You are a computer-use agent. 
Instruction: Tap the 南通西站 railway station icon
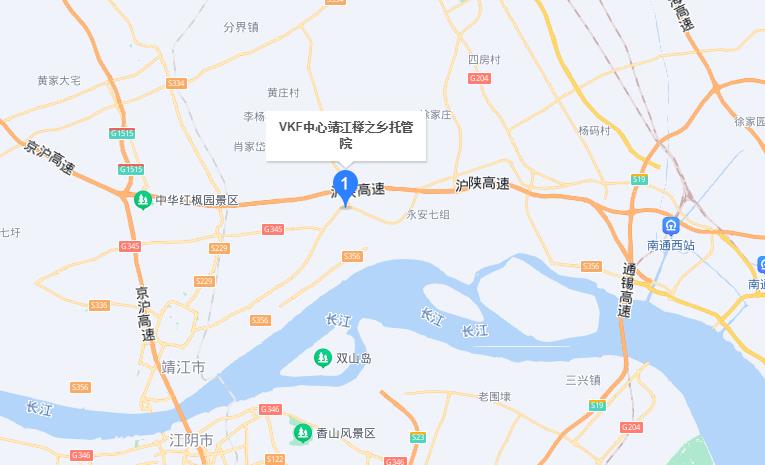tap(671, 224)
